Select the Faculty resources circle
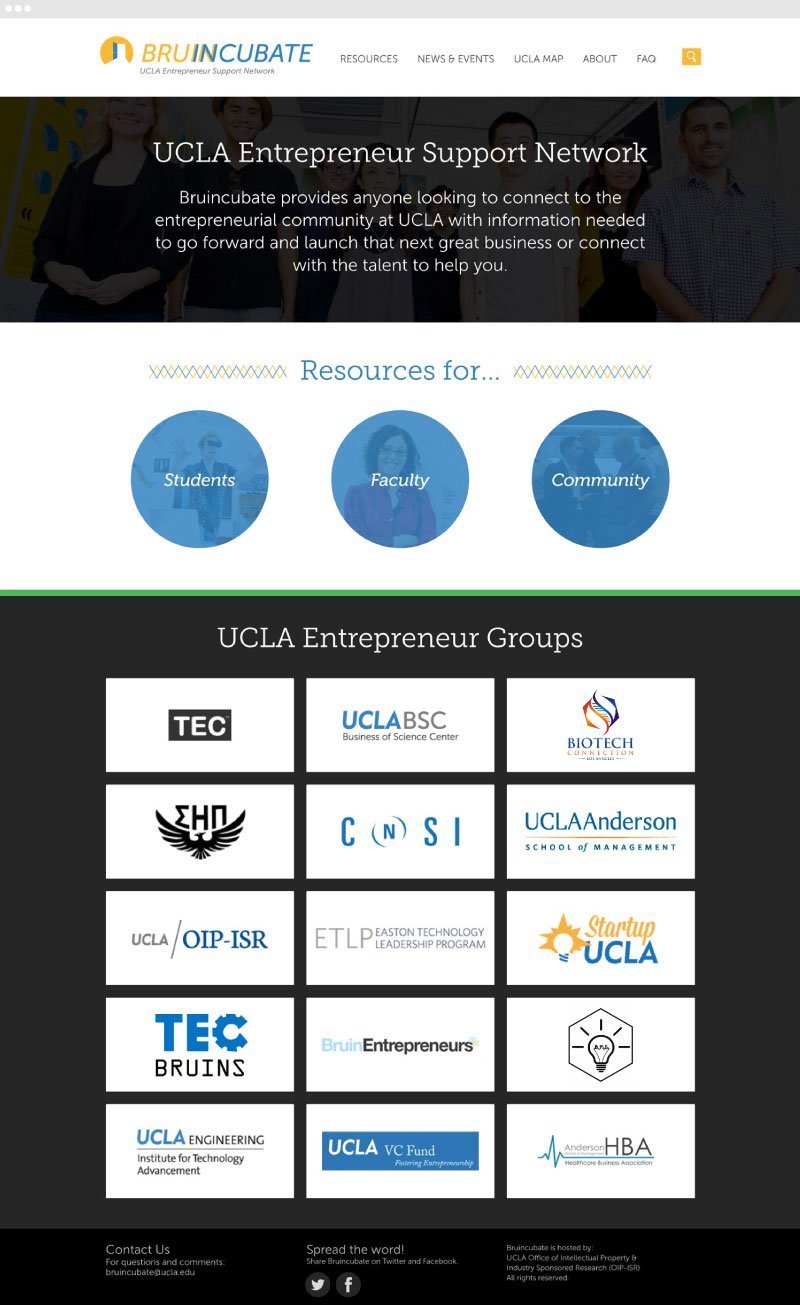The height and width of the screenshot is (1305, 800). coord(400,479)
